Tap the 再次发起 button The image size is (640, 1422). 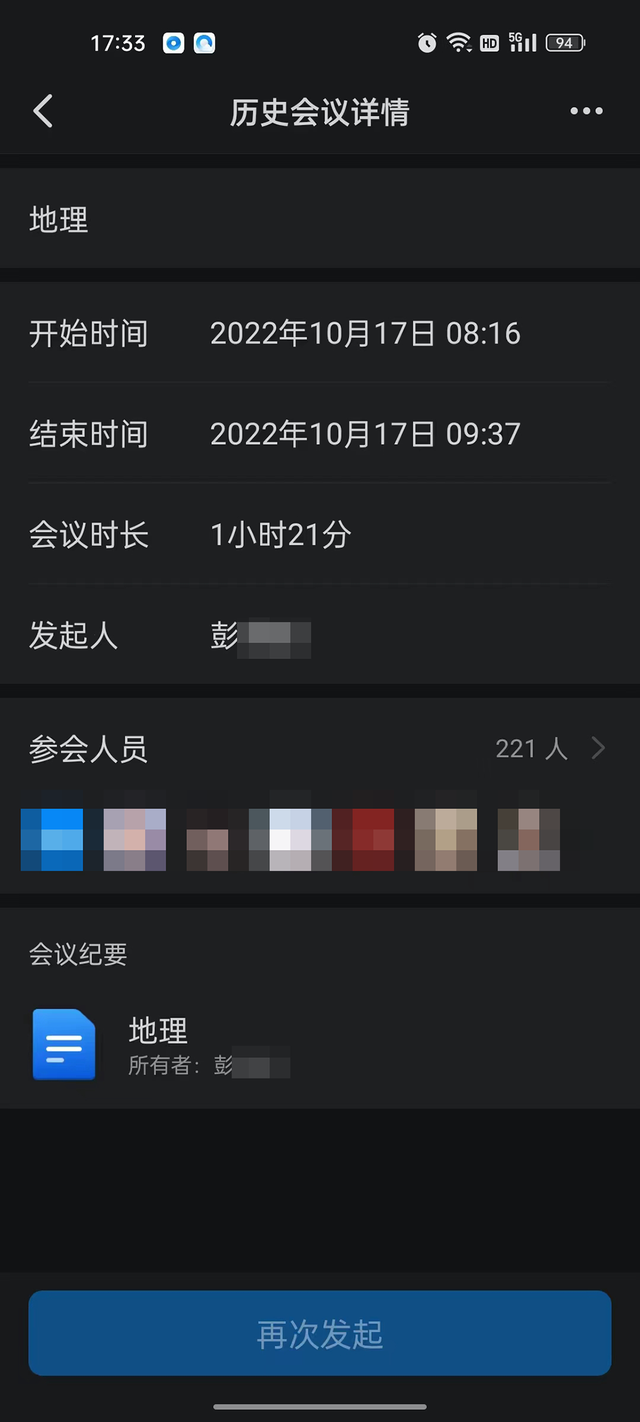320,1333
